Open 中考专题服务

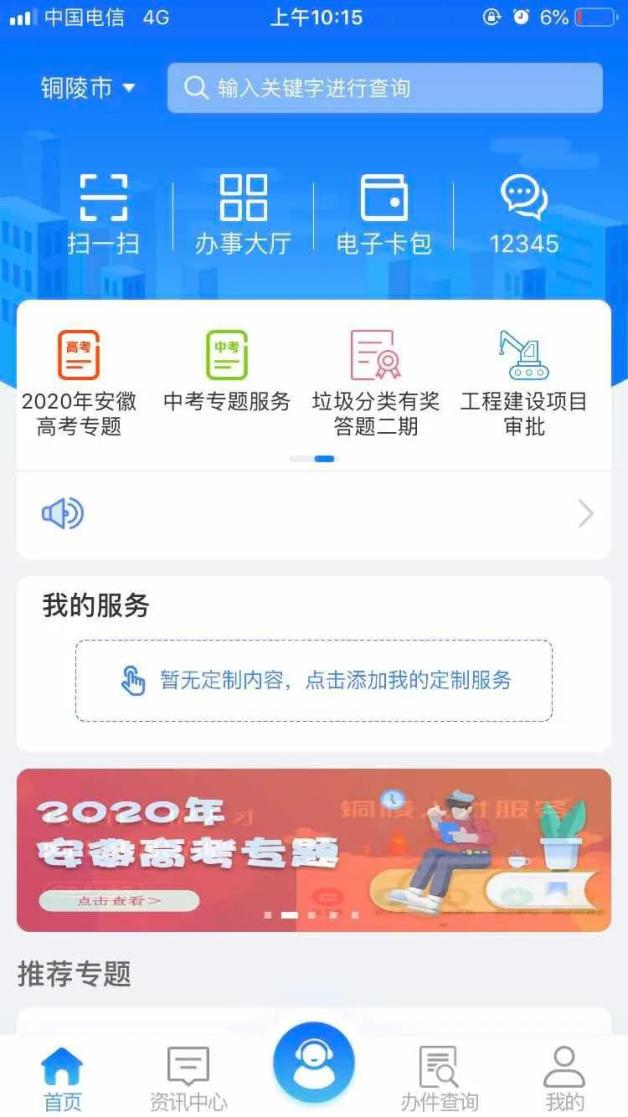point(227,372)
